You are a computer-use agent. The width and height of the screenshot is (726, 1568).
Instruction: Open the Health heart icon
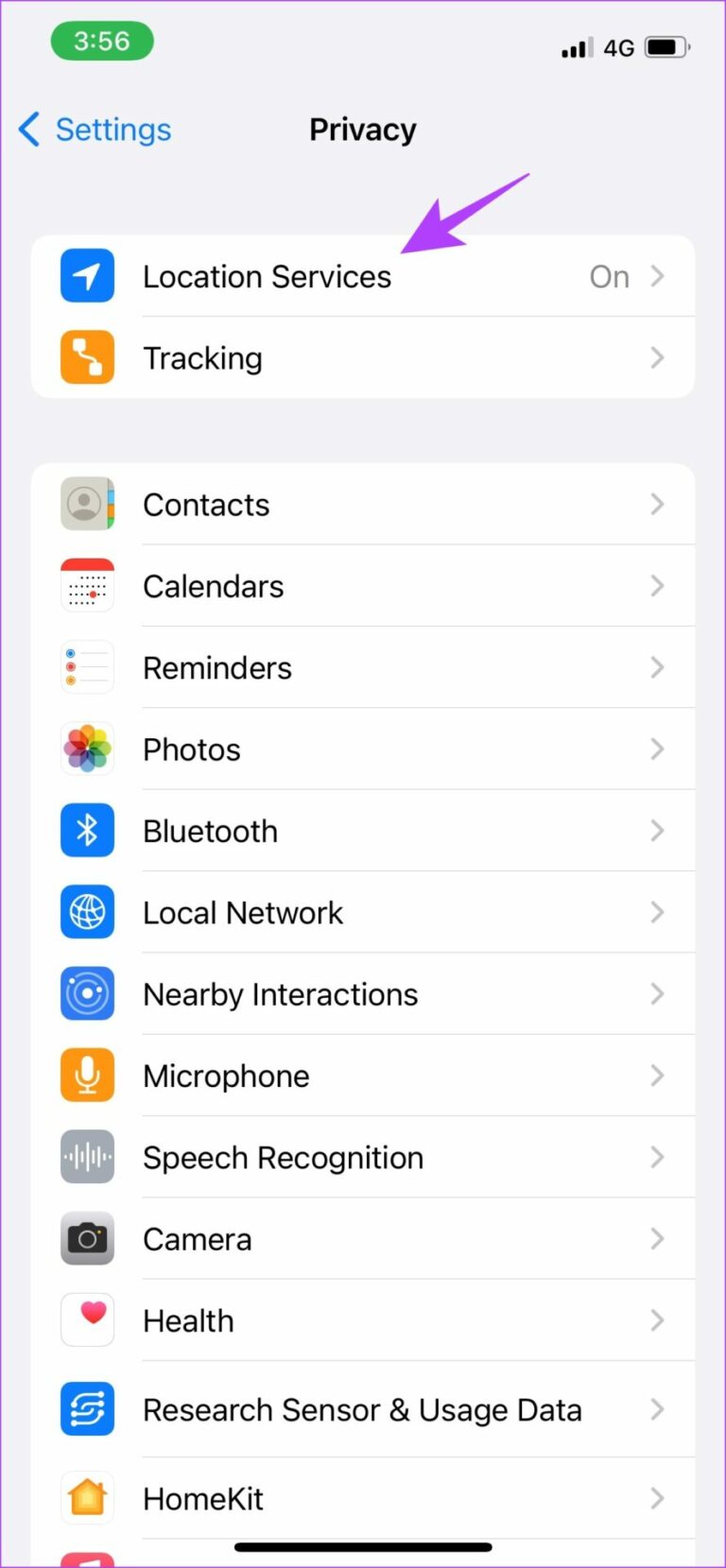(87, 1319)
